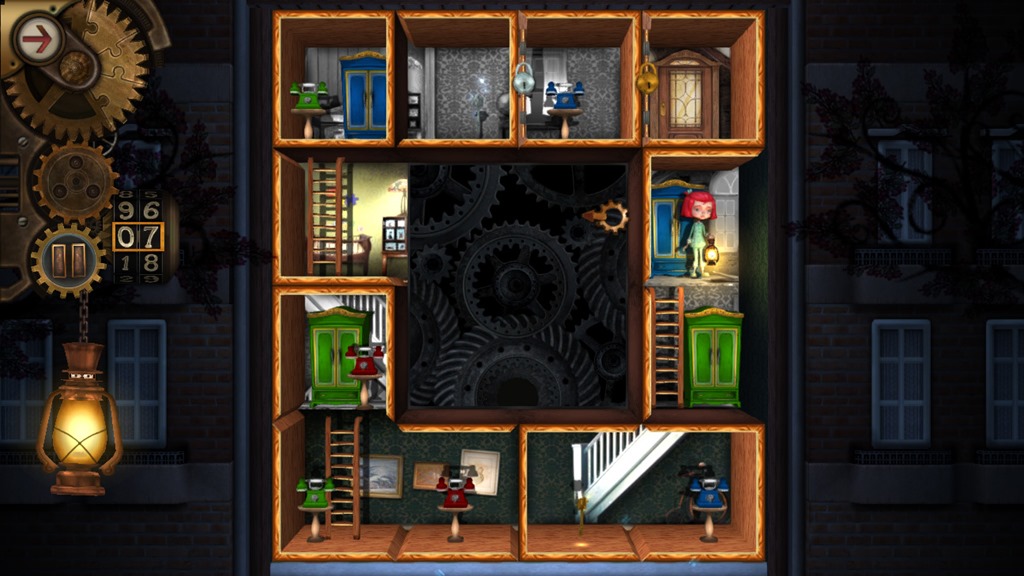
Task: Tap the red arrow gear button
Action: (x=38, y=39)
